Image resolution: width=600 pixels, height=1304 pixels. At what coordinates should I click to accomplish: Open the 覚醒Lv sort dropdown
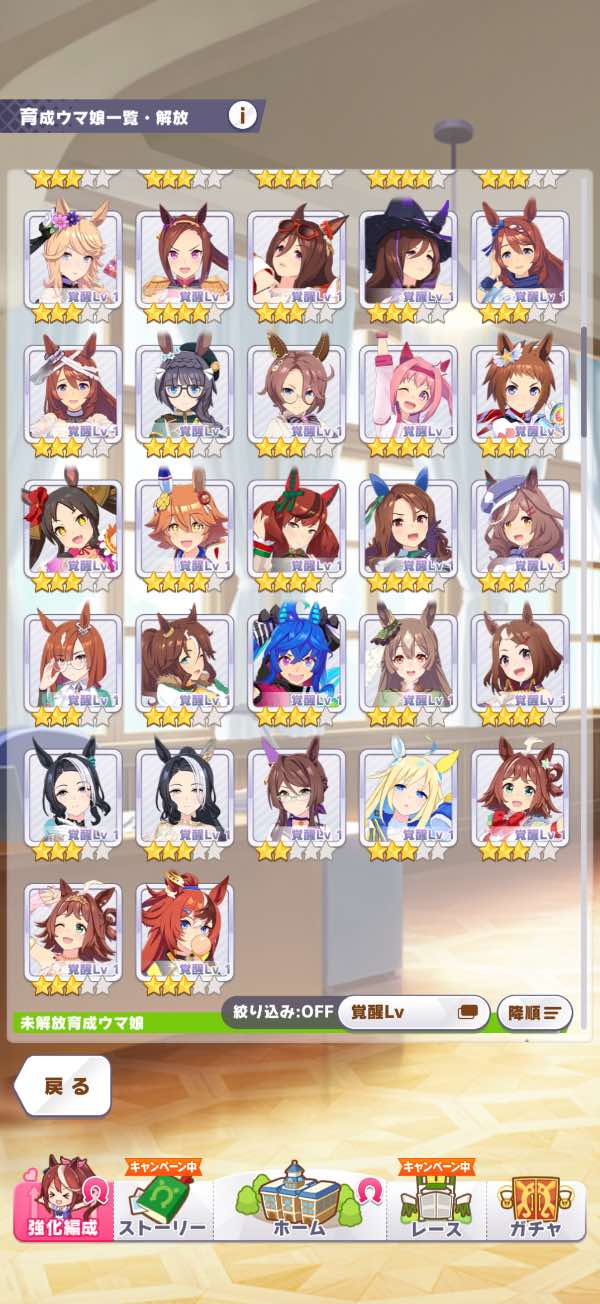tap(413, 1011)
